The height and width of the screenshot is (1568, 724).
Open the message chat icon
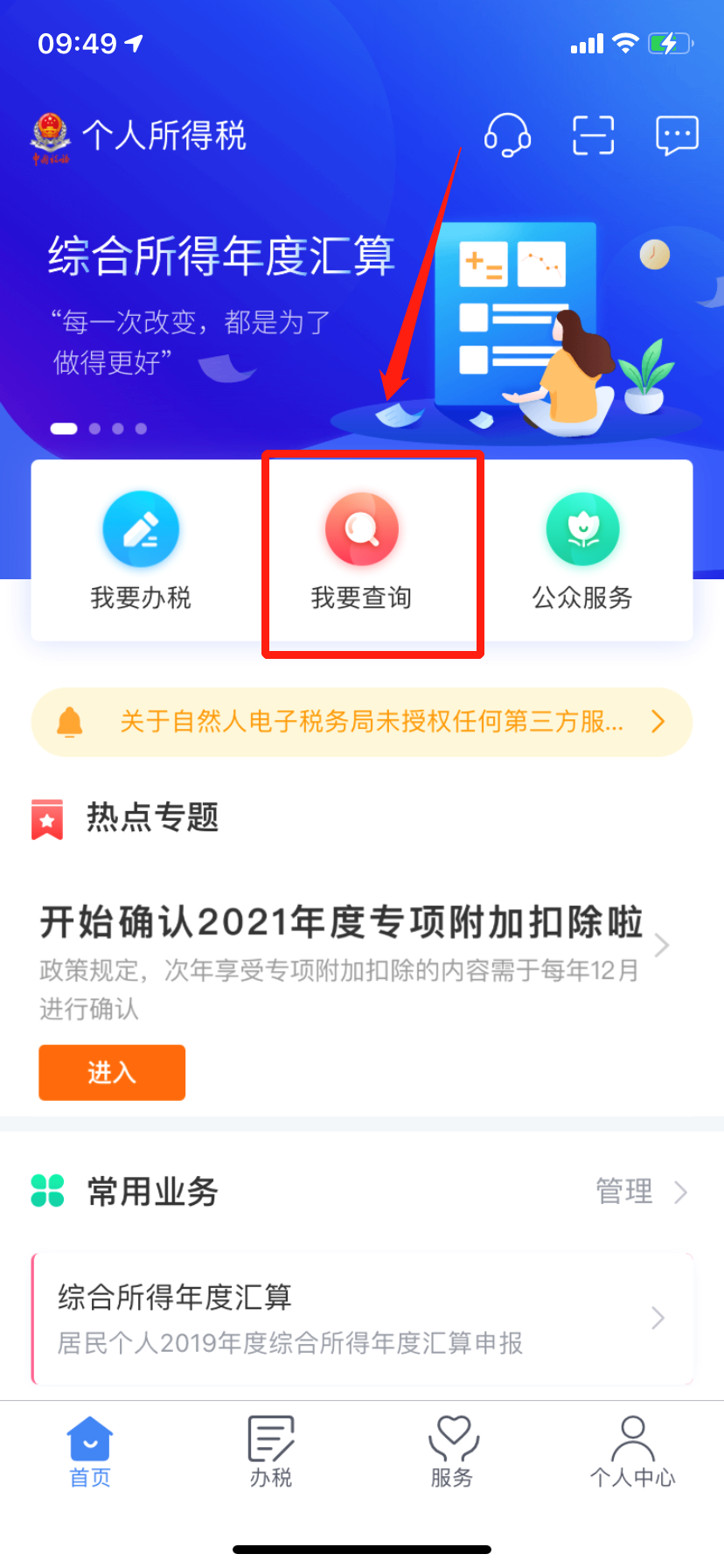click(x=673, y=134)
